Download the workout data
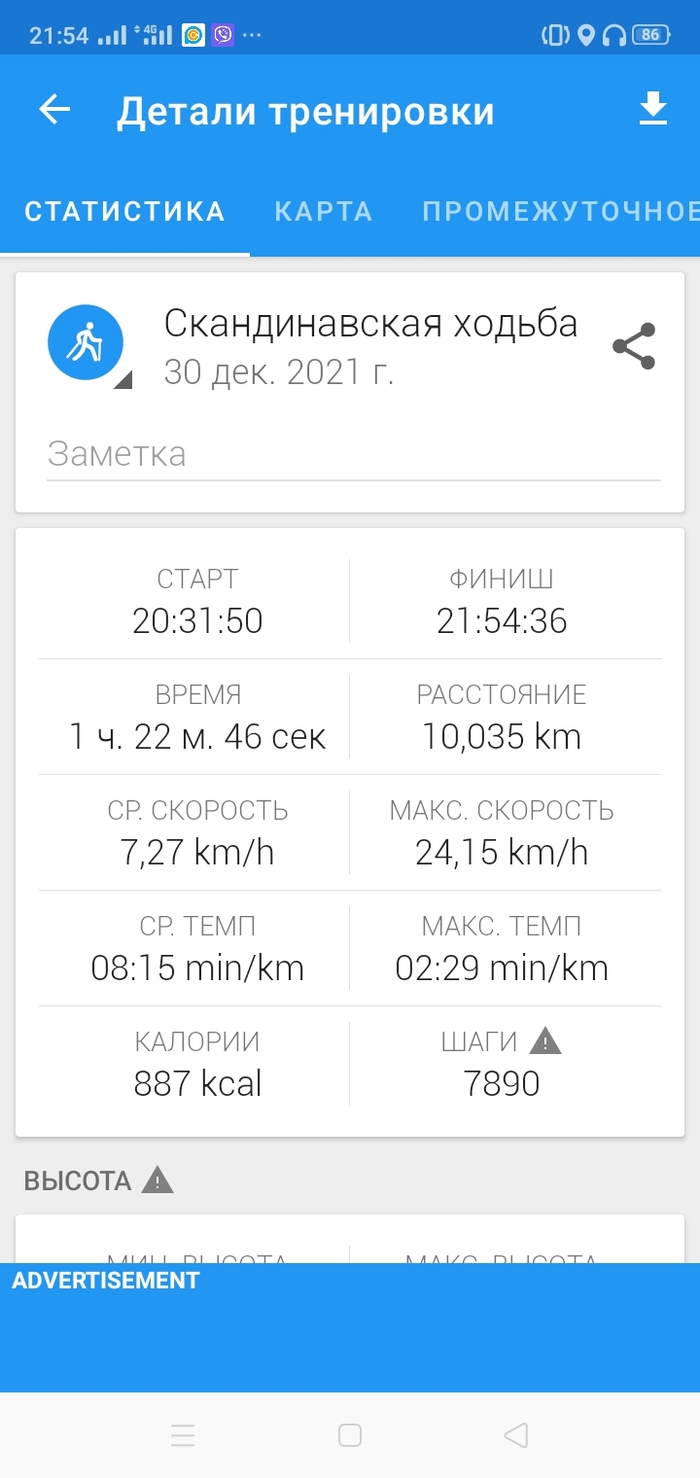 point(653,109)
